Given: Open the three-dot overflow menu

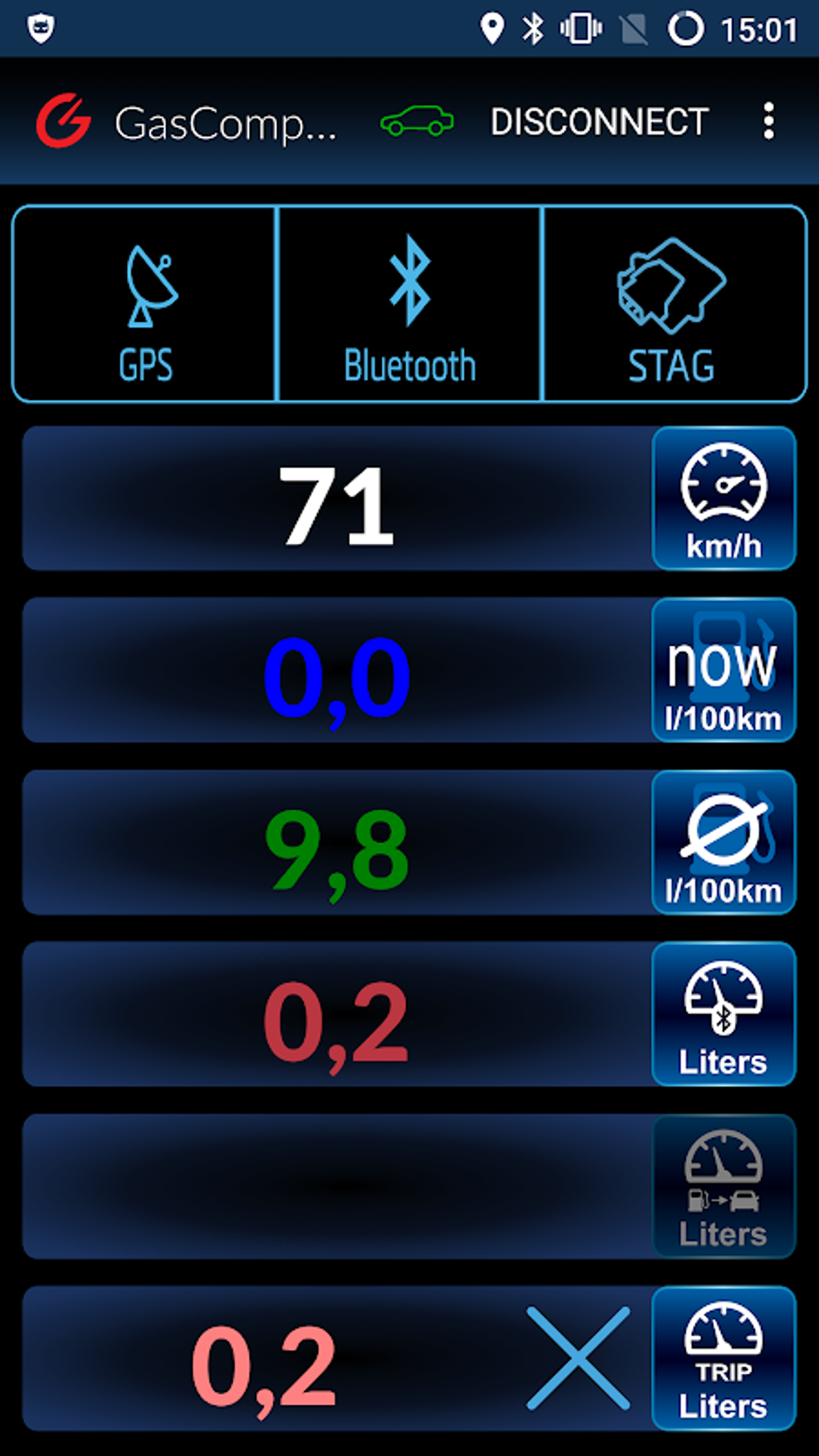Looking at the screenshot, I should [x=768, y=120].
